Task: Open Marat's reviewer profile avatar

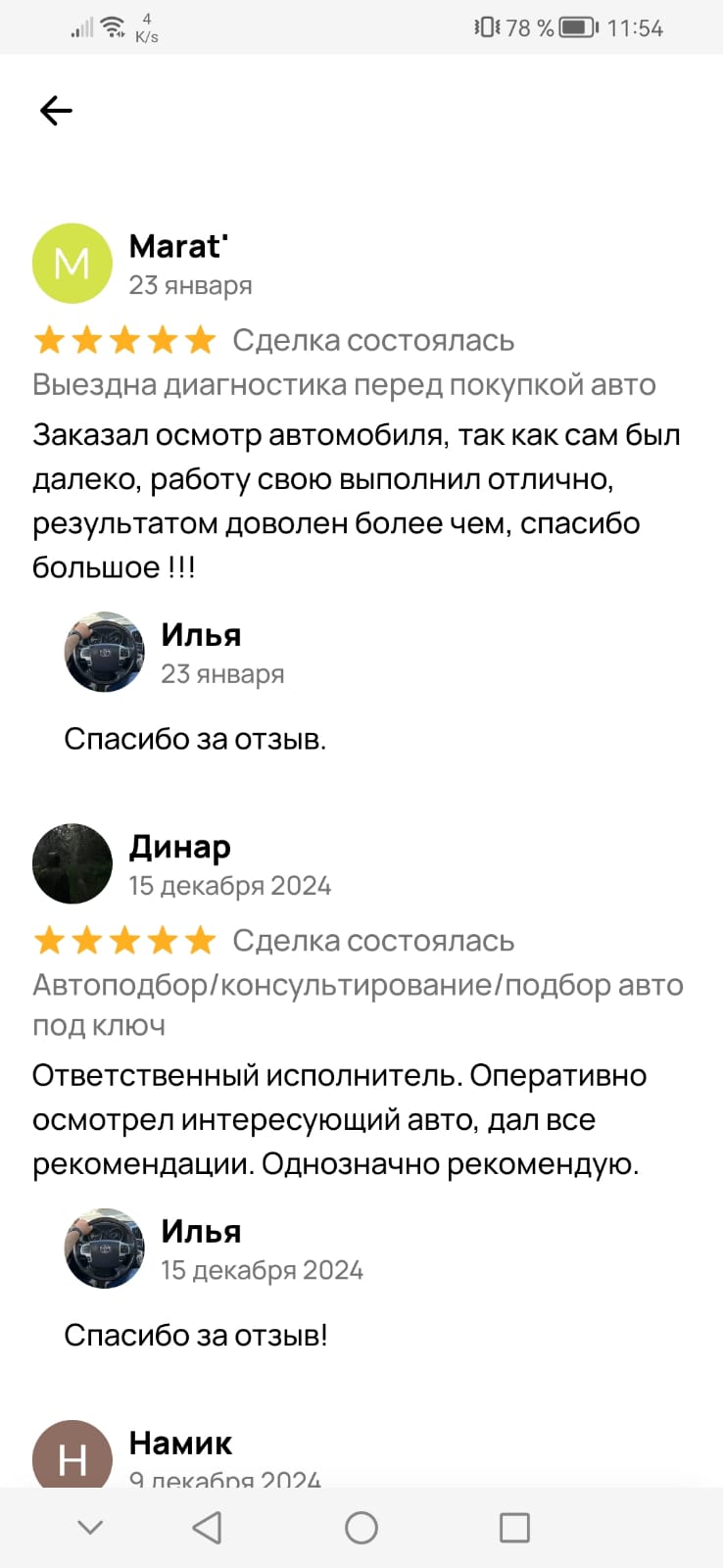Action: (x=72, y=264)
